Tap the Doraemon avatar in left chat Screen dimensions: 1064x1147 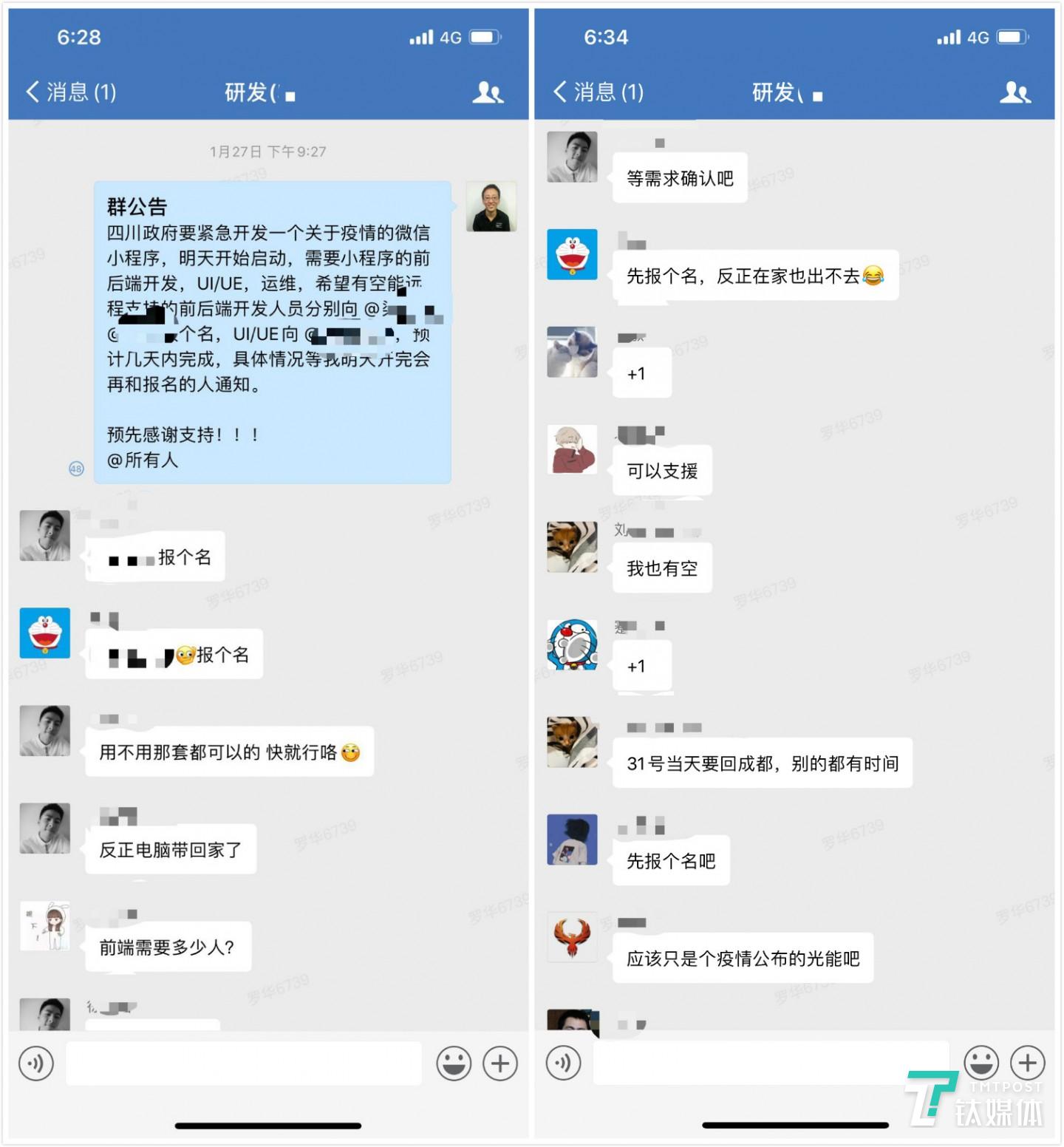click(x=44, y=633)
